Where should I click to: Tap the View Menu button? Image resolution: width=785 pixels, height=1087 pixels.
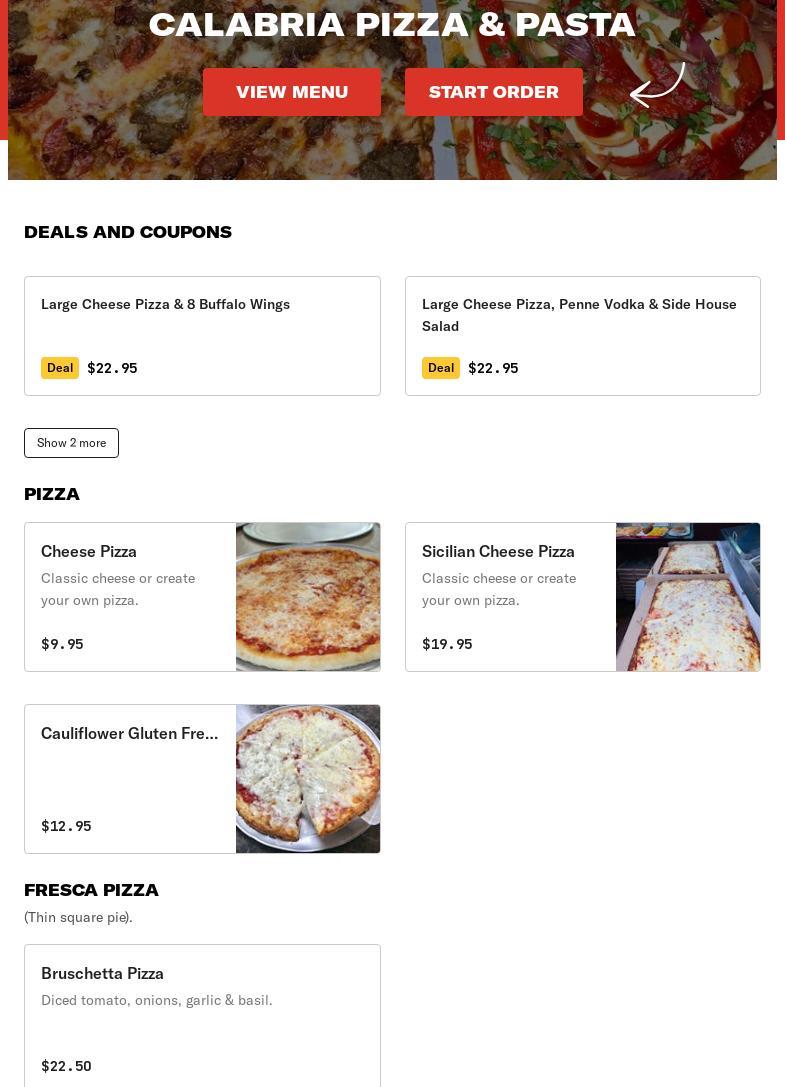tap(292, 92)
